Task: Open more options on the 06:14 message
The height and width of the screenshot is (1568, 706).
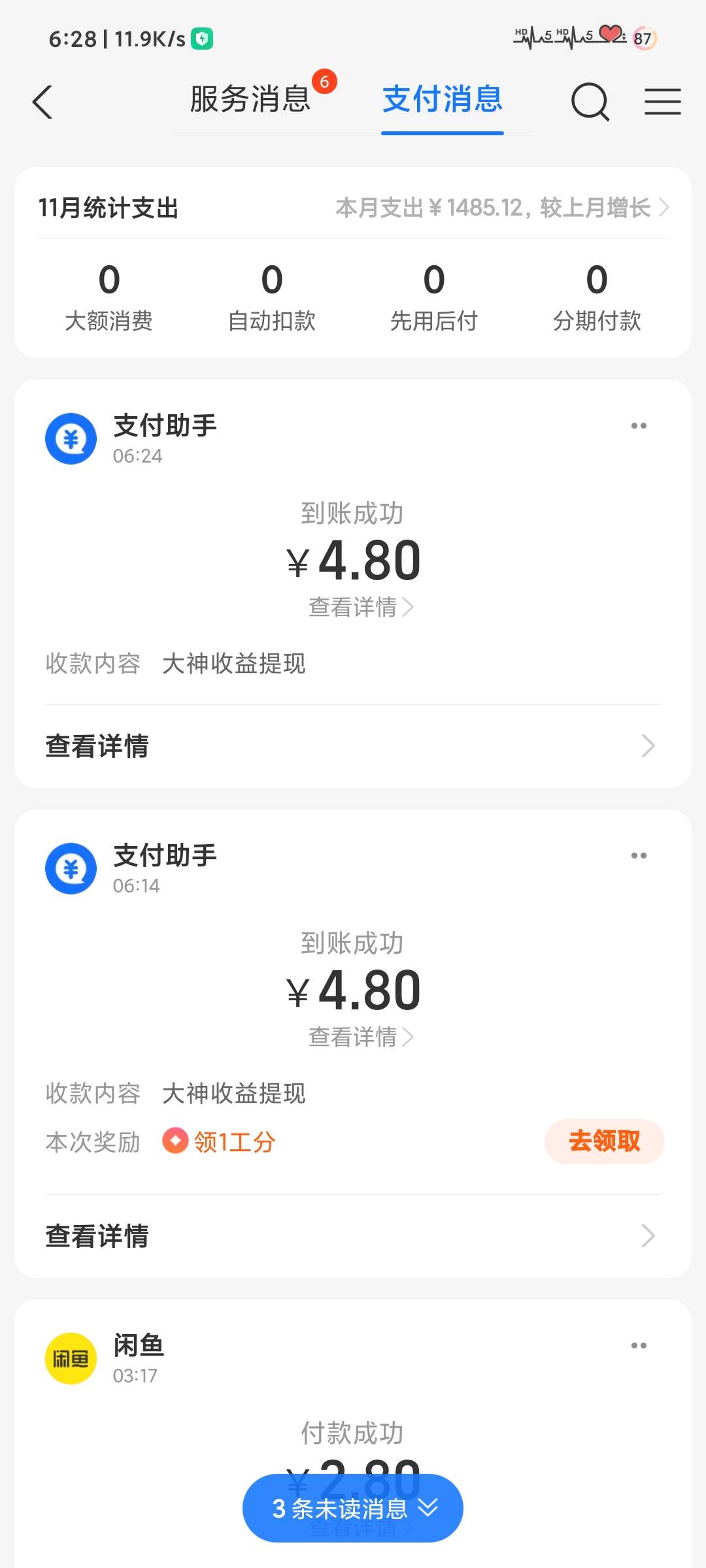Action: pos(639,856)
